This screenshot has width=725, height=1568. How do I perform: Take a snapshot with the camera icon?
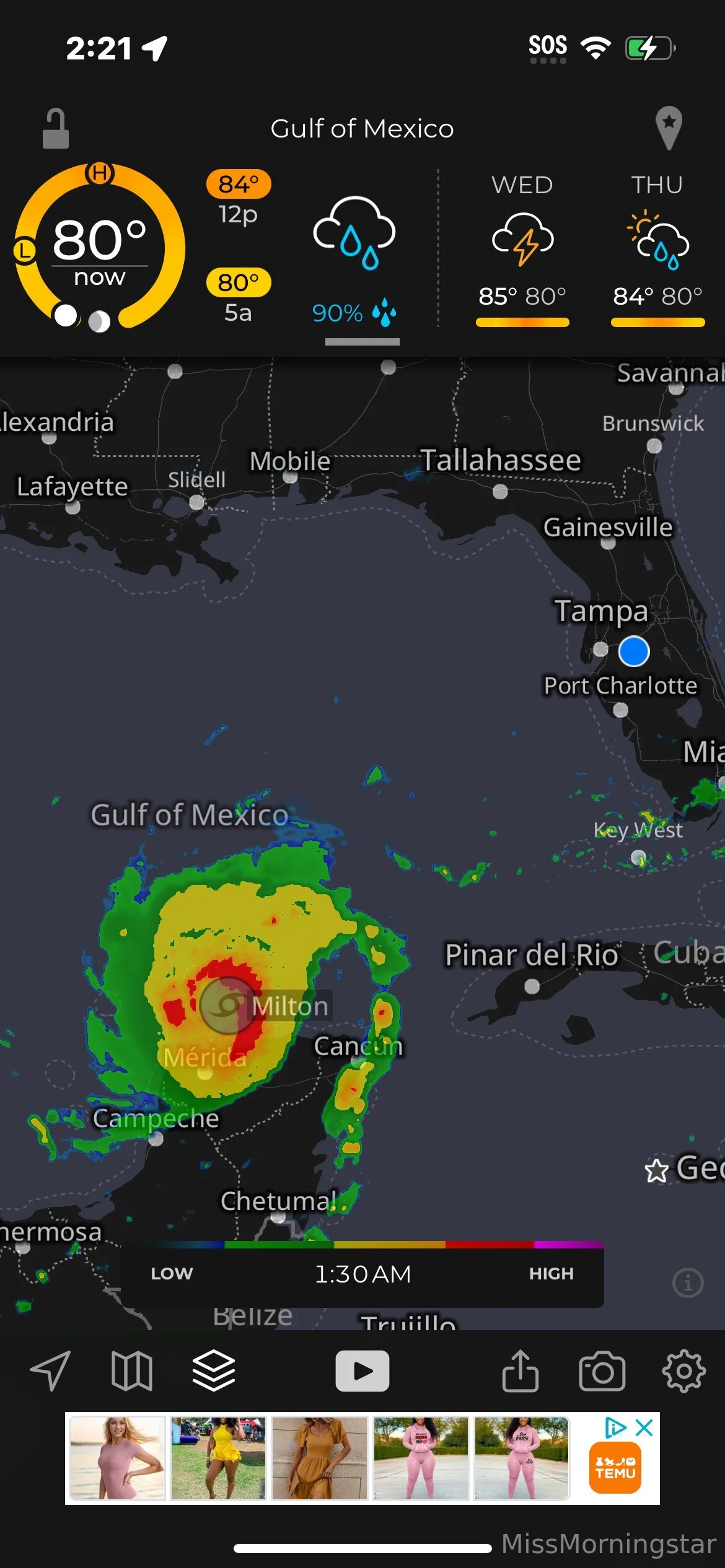(602, 1371)
